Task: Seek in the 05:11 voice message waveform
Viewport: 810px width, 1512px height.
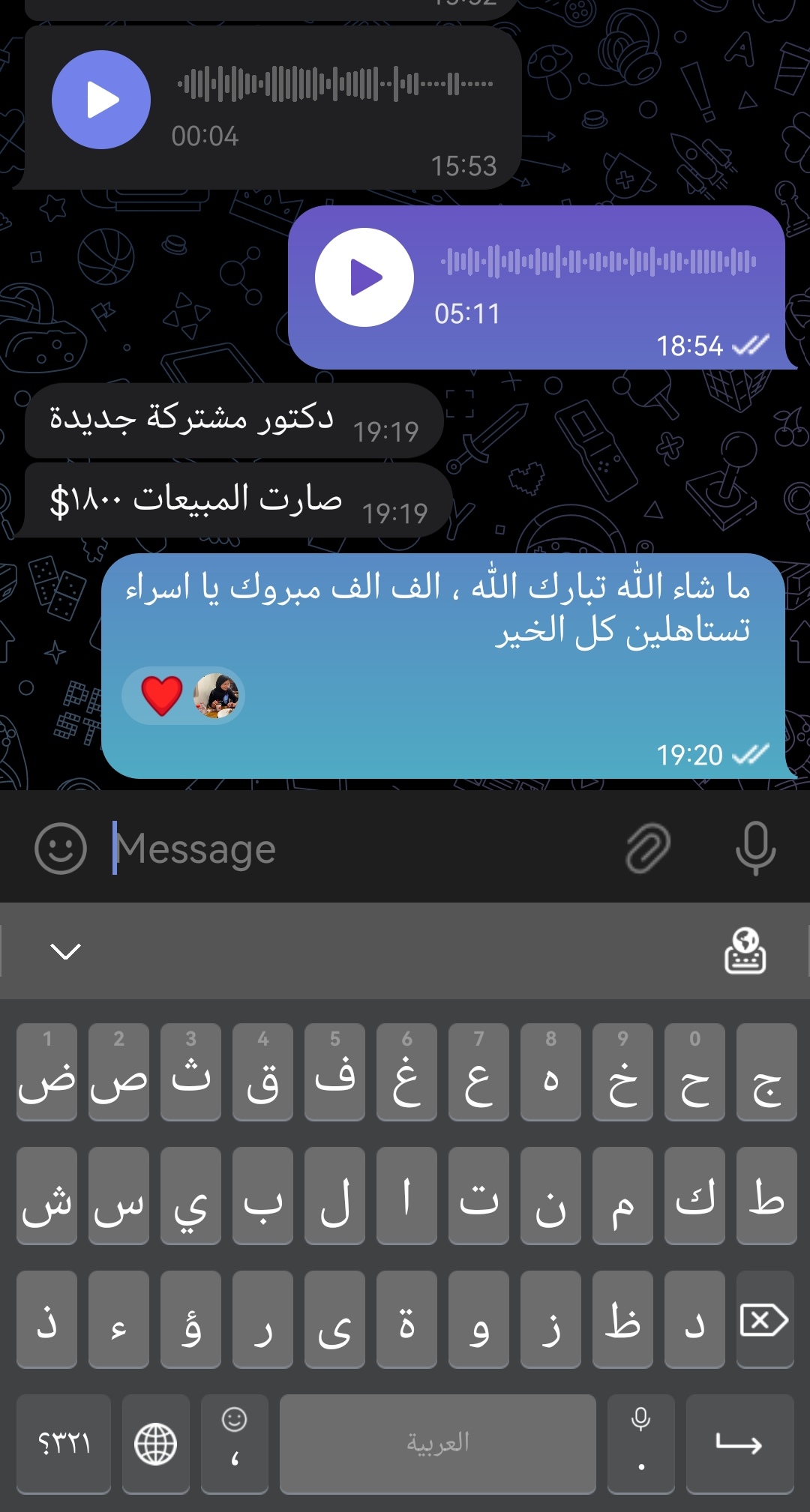Action: tap(598, 262)
